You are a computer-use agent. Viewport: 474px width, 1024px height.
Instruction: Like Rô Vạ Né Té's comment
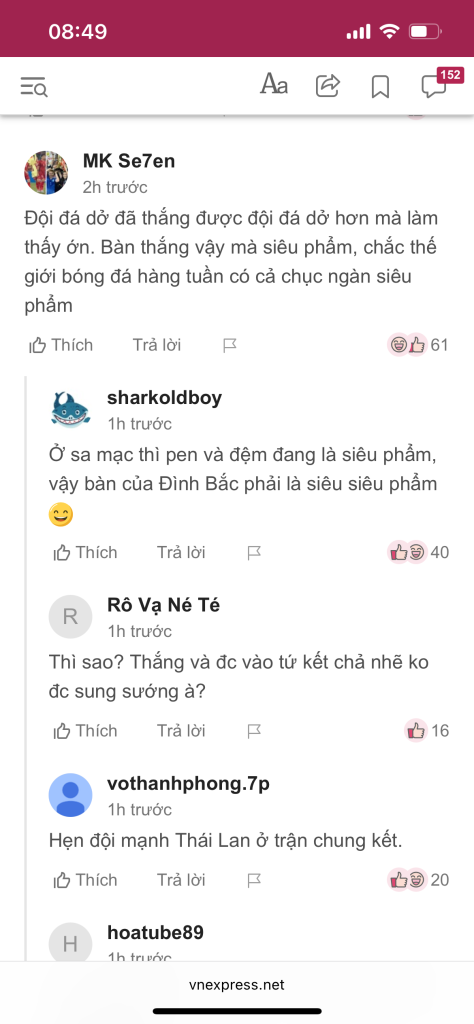85,731
